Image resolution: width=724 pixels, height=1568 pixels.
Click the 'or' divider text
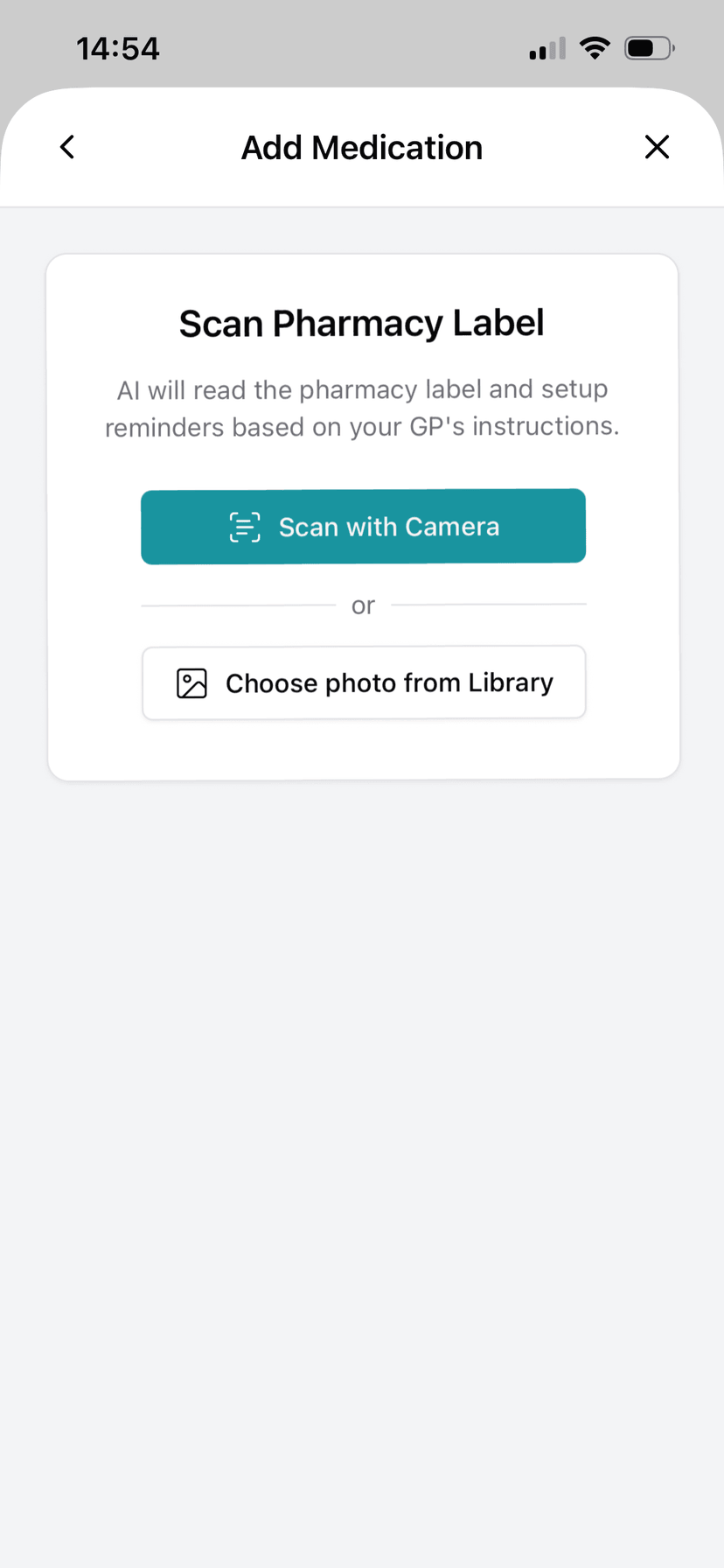[363, 605]
